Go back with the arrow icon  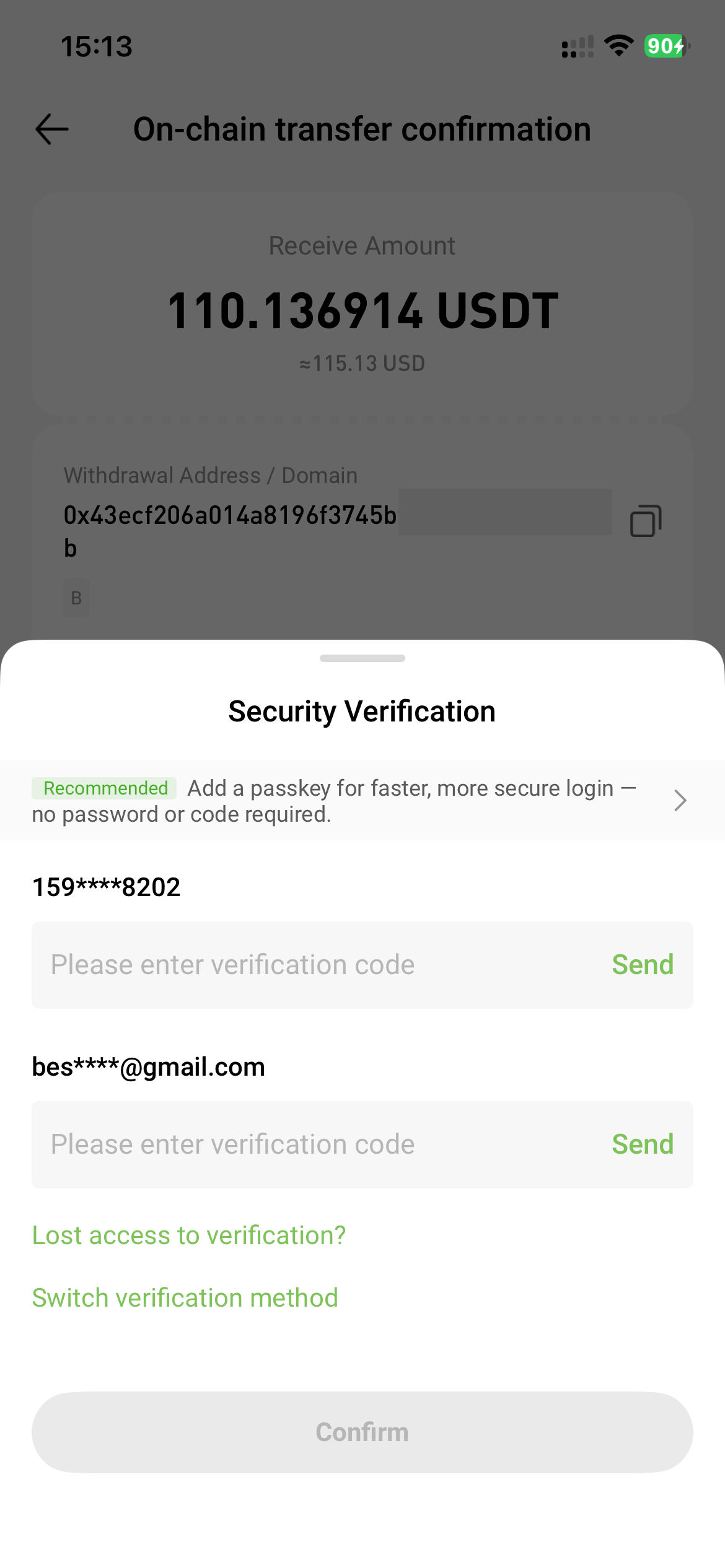52,129
